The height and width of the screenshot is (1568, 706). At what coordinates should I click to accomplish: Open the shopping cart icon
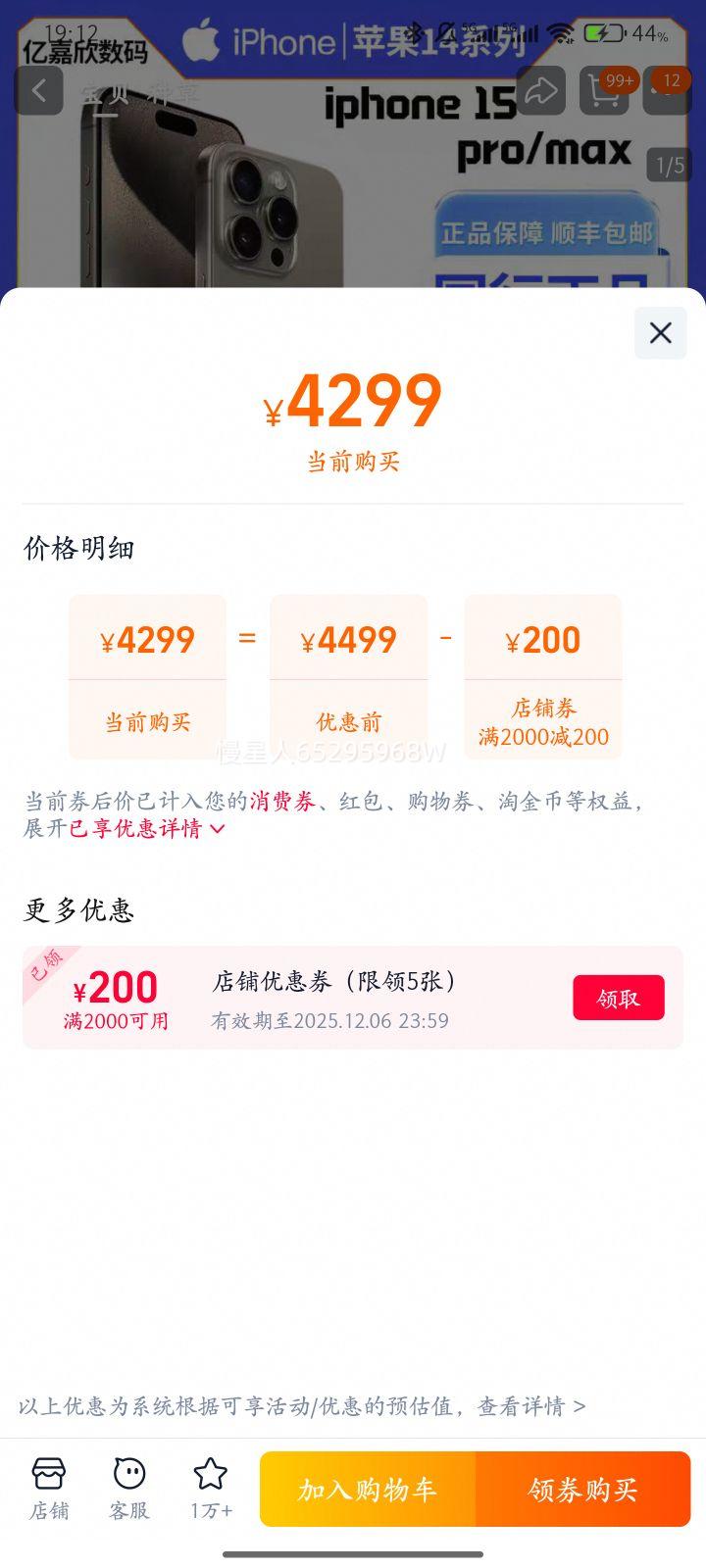pyautogui.click(x=604, y=91)
